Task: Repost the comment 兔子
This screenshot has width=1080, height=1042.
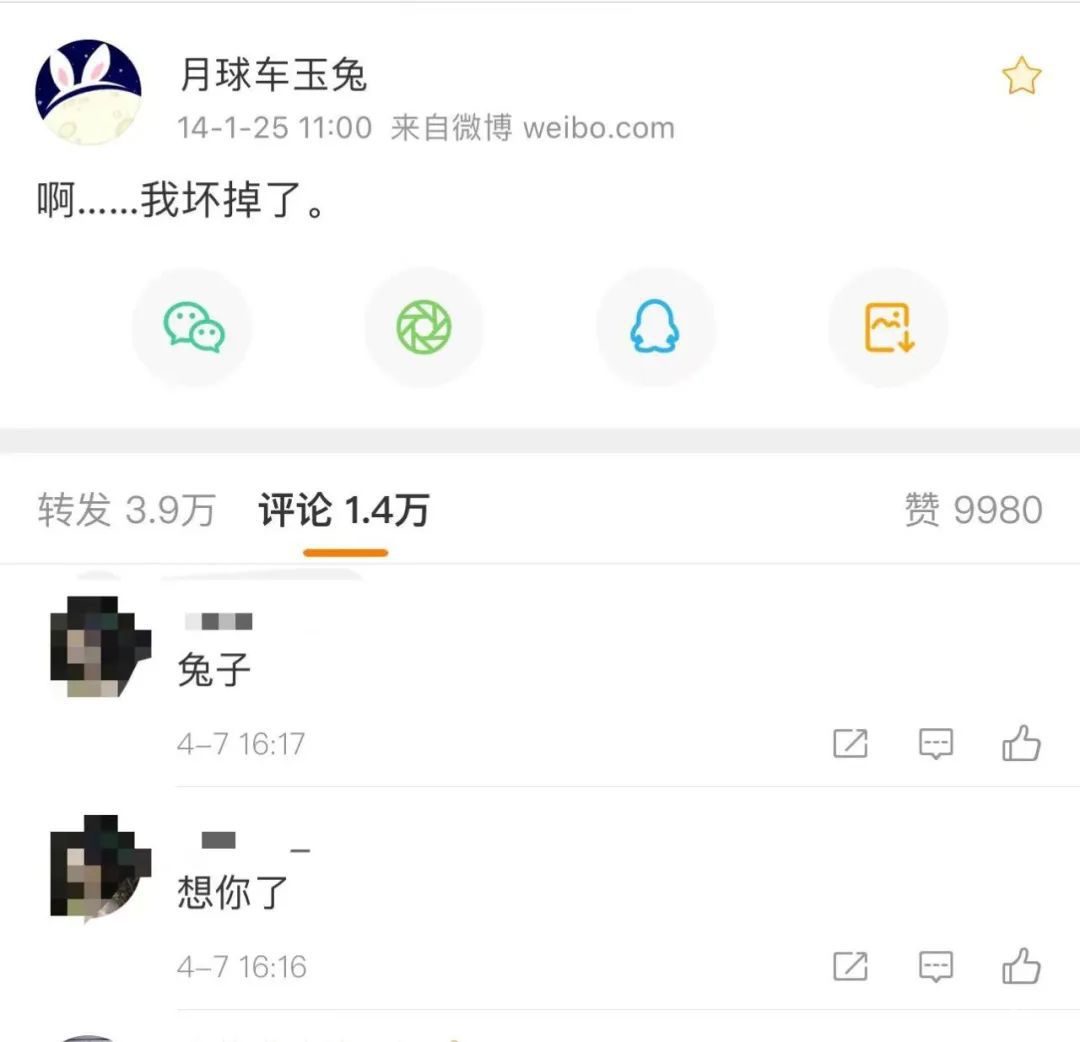Action: point(850,744)
